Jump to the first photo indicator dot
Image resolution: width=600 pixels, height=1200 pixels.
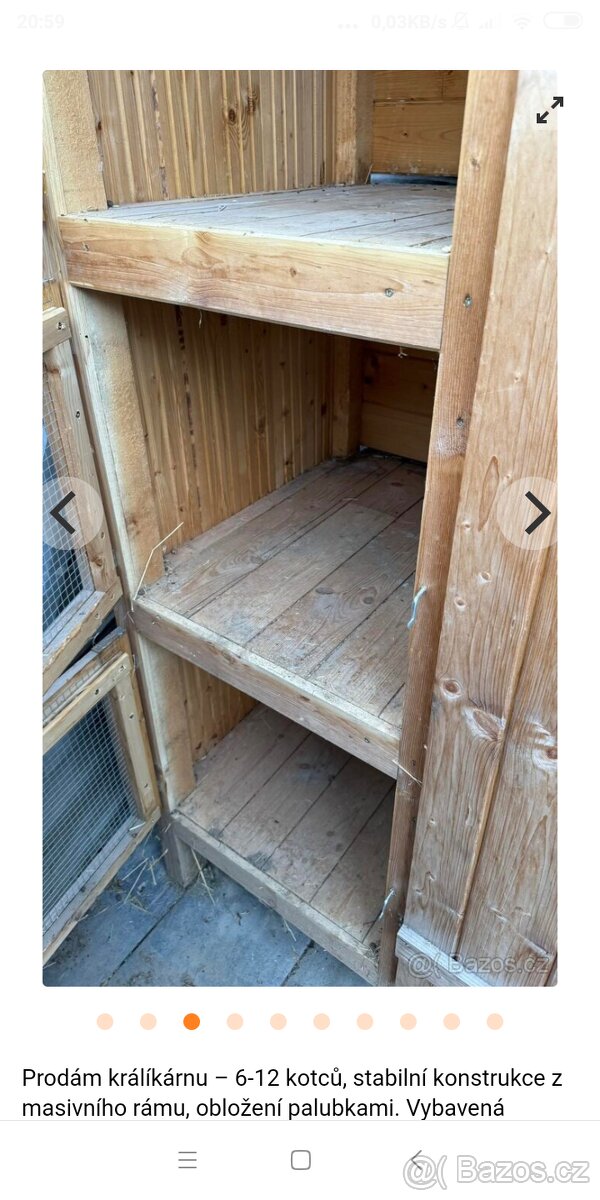coord(105,1021)
